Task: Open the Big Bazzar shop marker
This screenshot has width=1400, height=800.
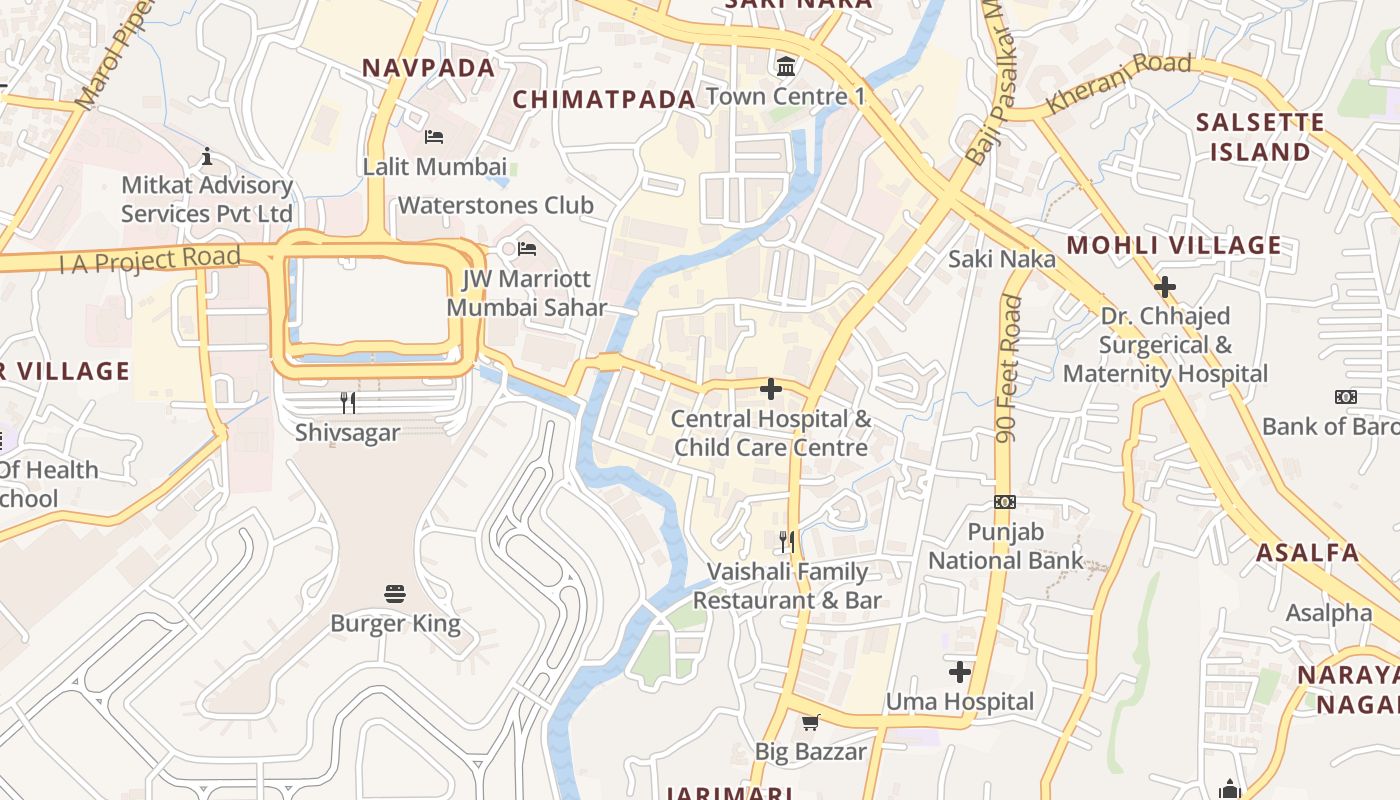Action: [810, 722]
